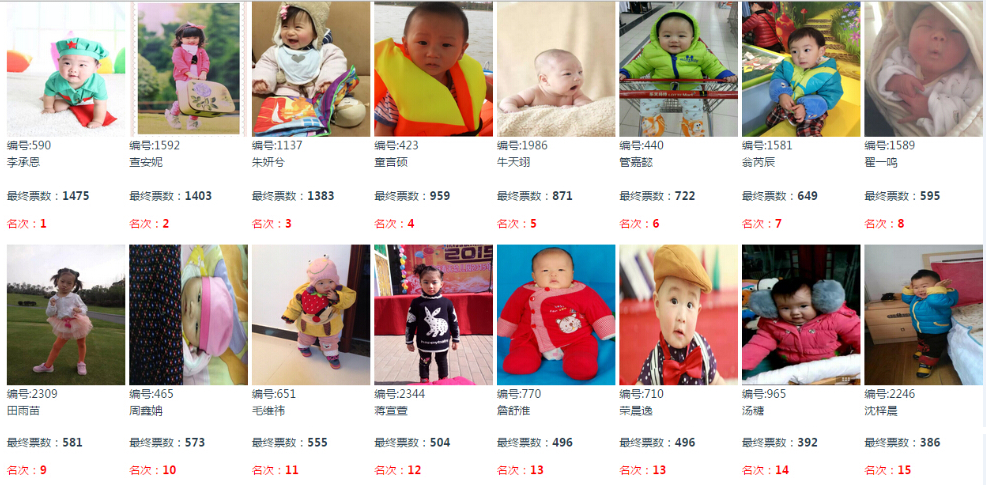
Task: View entry 465 ranked tenth
Action: (x=188, y=315)
